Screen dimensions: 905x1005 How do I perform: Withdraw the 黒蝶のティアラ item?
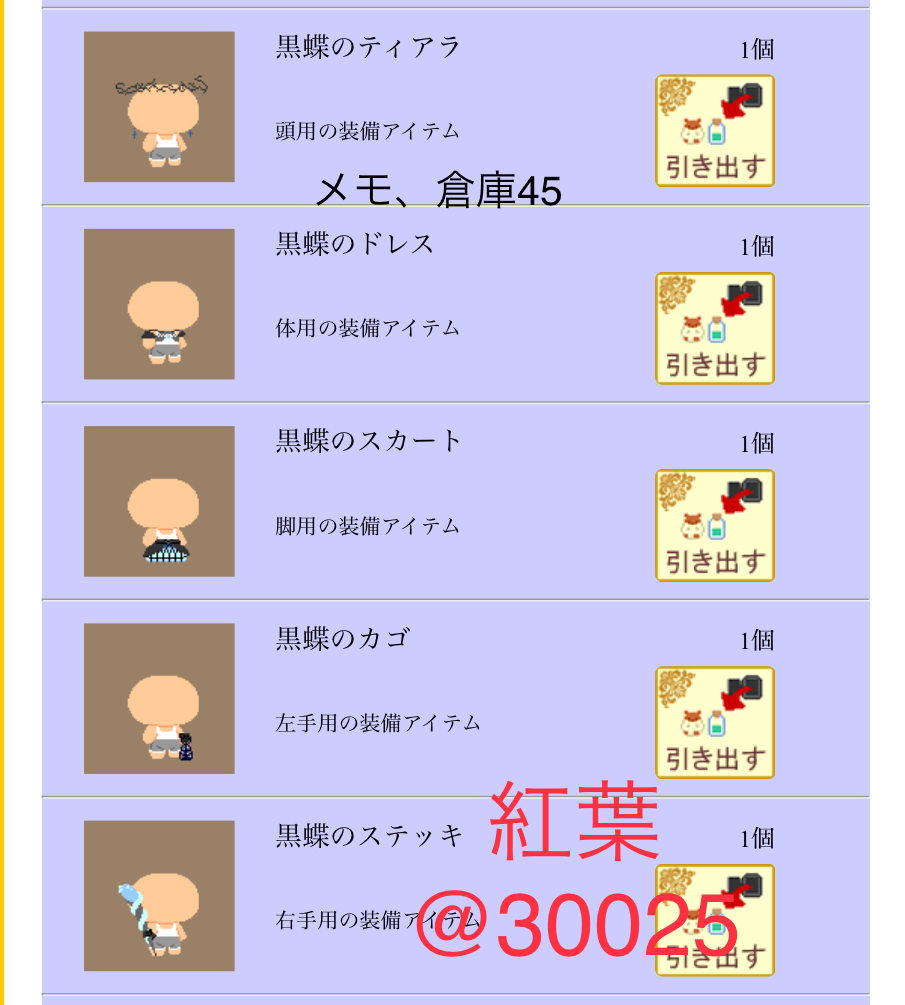pyautogui.click(x=714, y=131)
